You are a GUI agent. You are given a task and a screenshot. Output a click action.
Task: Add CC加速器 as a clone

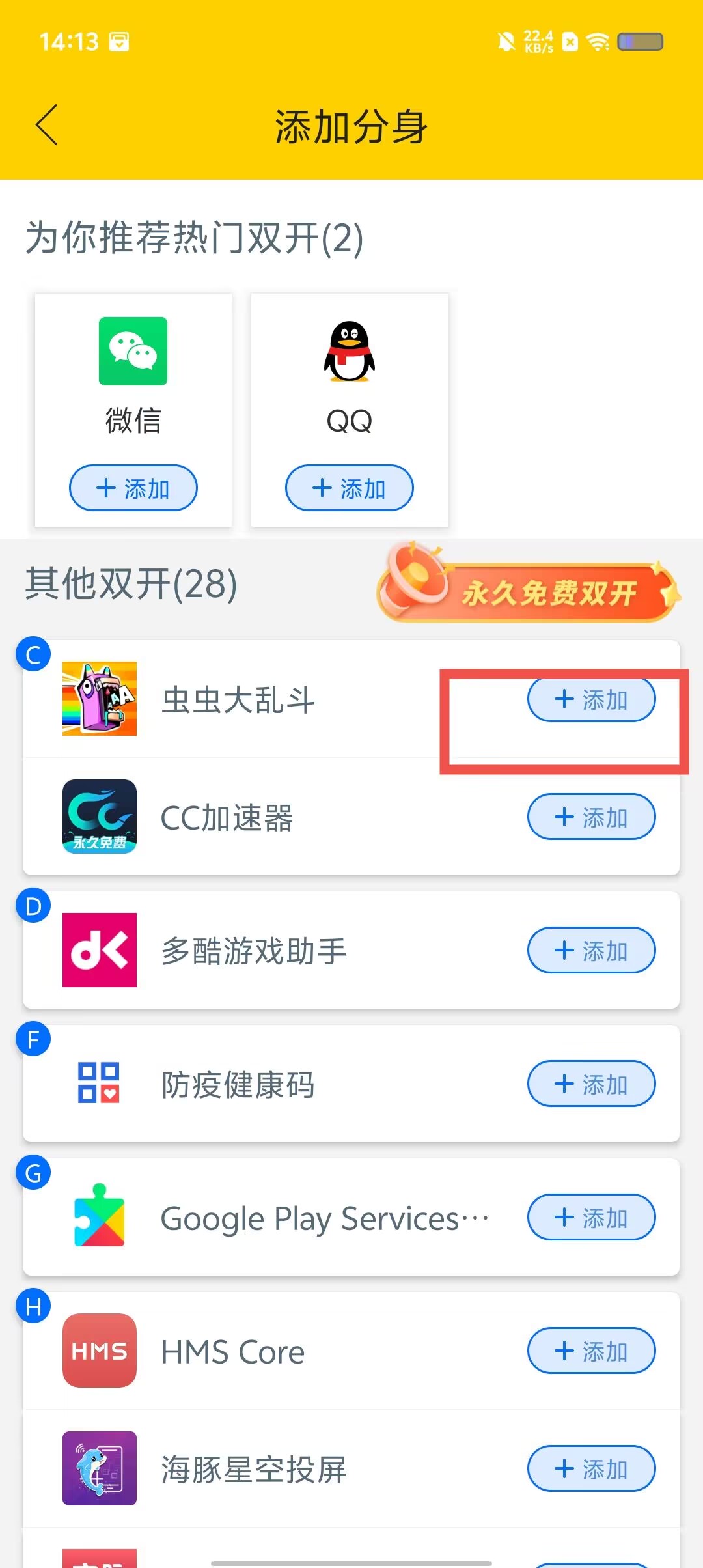[591, 817]
